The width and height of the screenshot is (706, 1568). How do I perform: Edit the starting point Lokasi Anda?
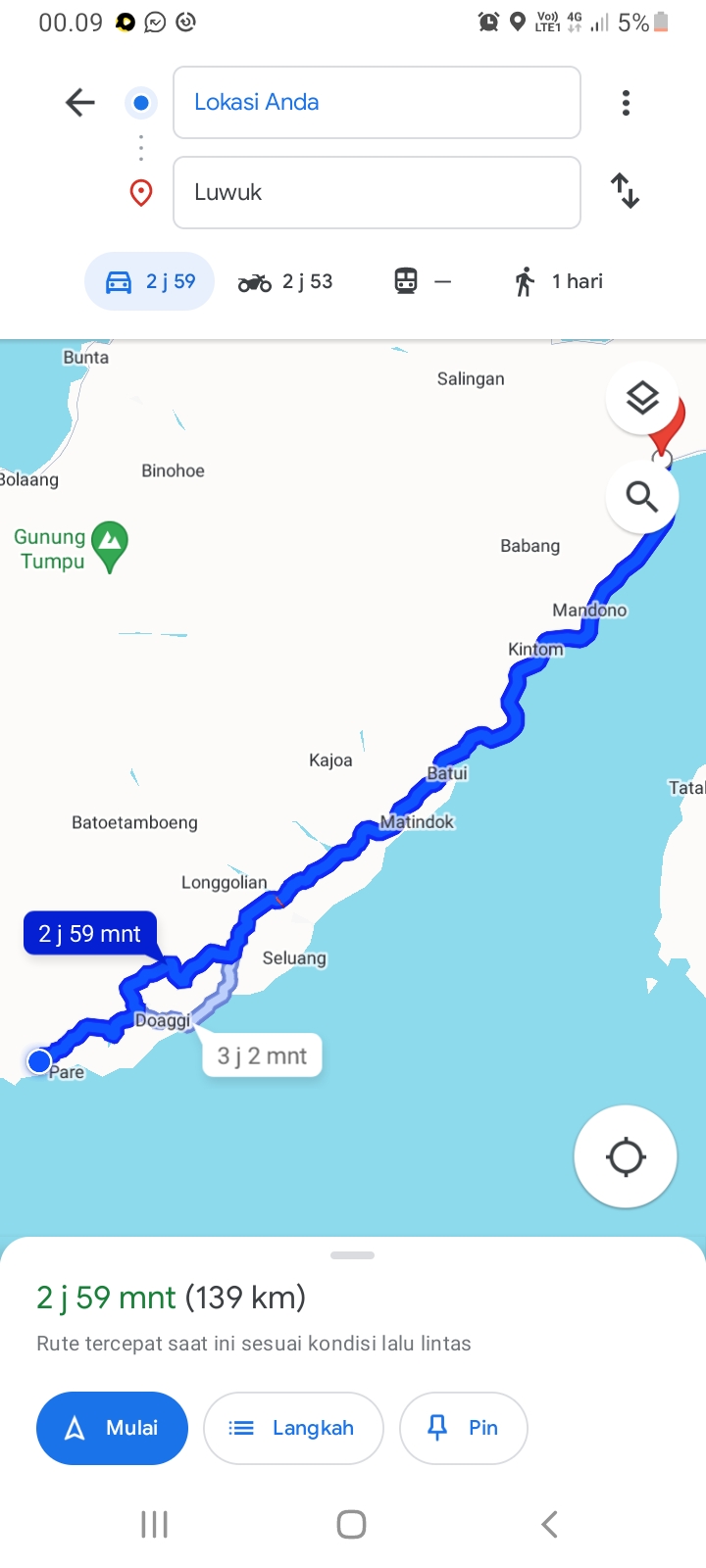point(377,102)
